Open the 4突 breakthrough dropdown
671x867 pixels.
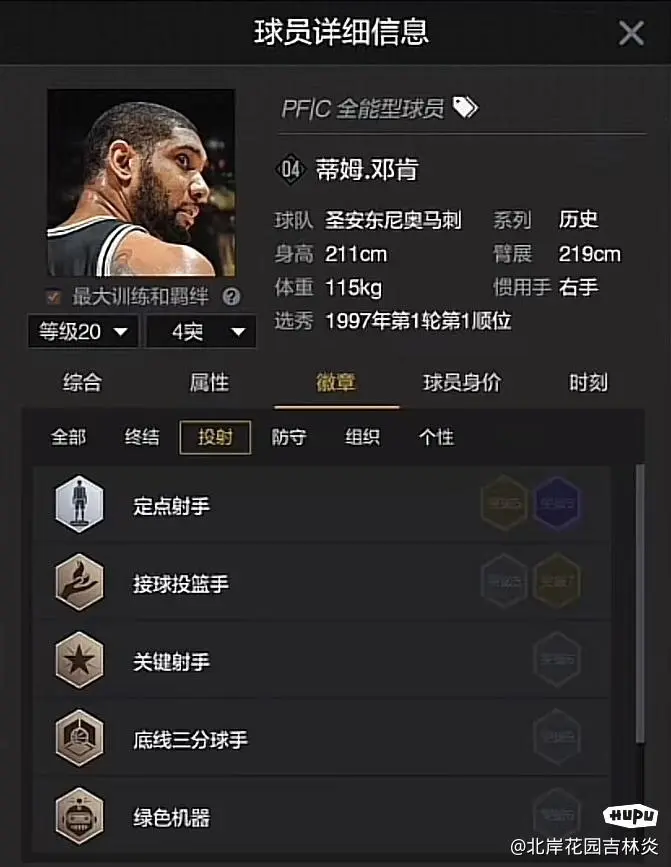point(201,332)
